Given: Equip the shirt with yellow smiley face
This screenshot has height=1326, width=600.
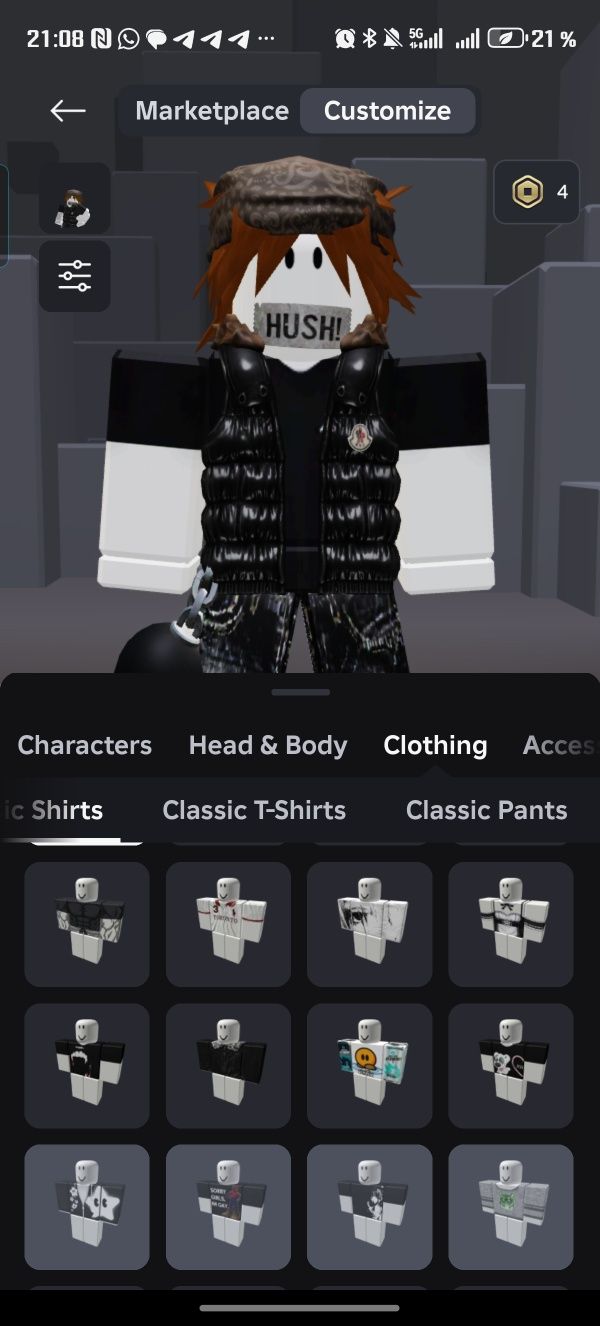Looking at the screenshot, I should [x=369, y=1066].
